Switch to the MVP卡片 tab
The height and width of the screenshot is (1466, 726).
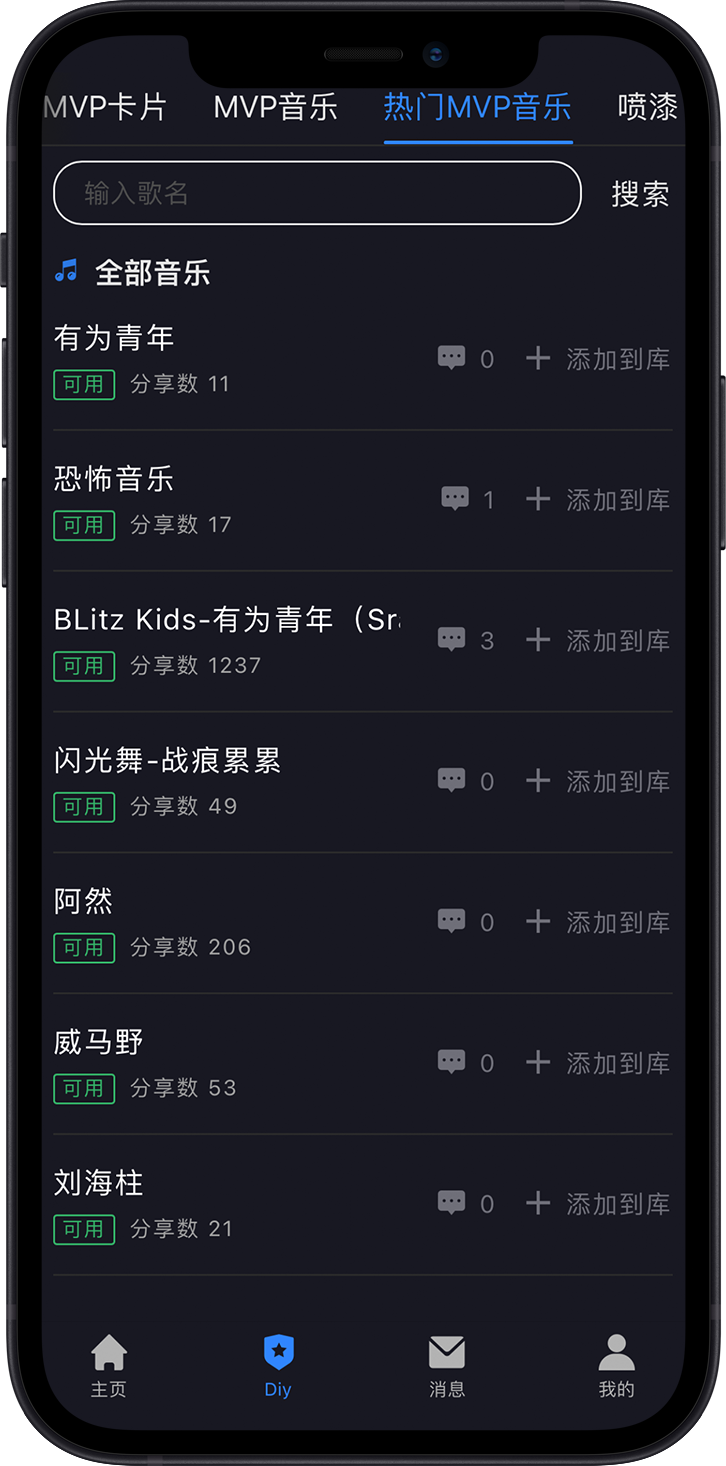pyautogui.click(x=105, y=108)
